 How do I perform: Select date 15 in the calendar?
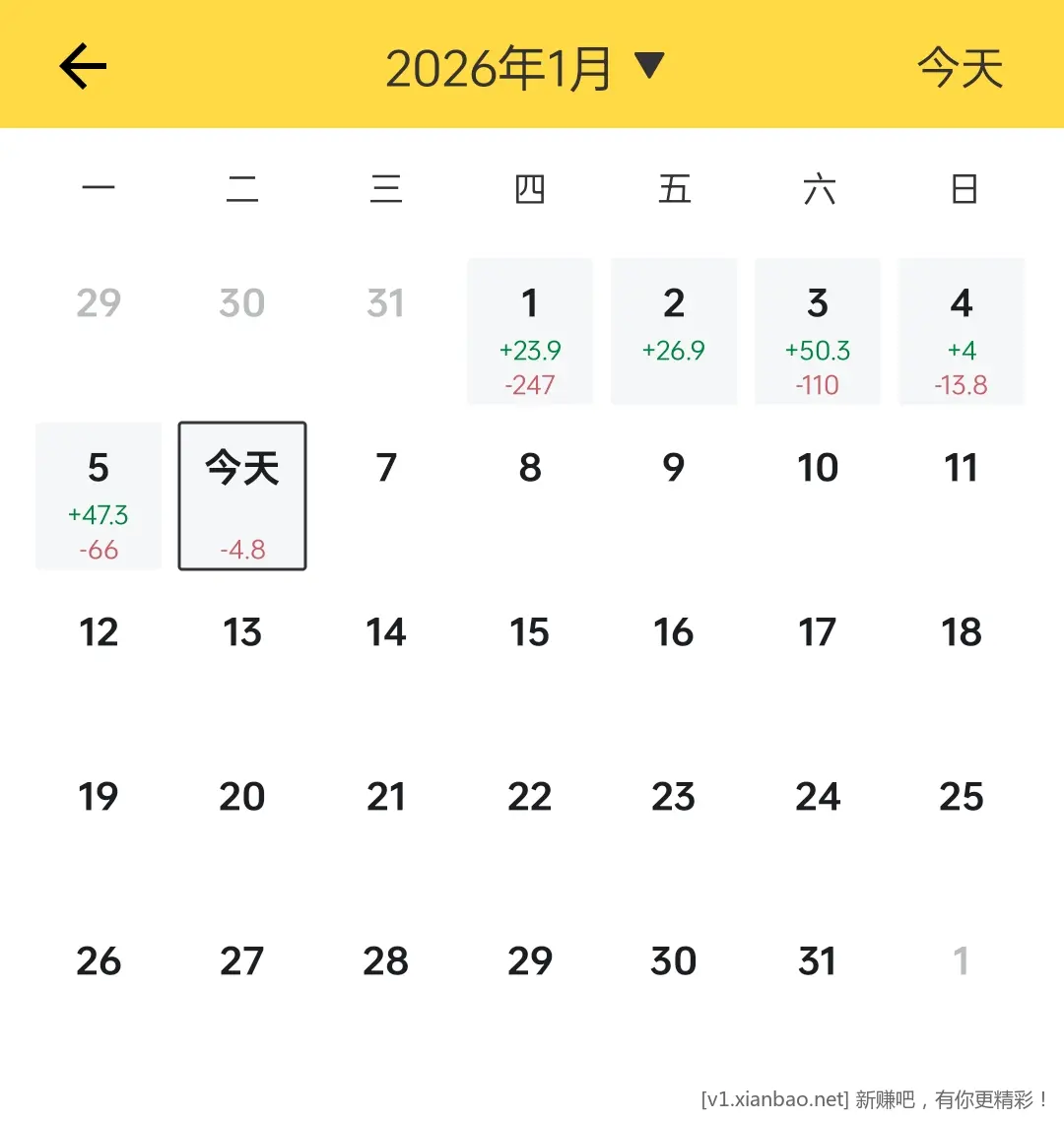(x=530, y=632)
